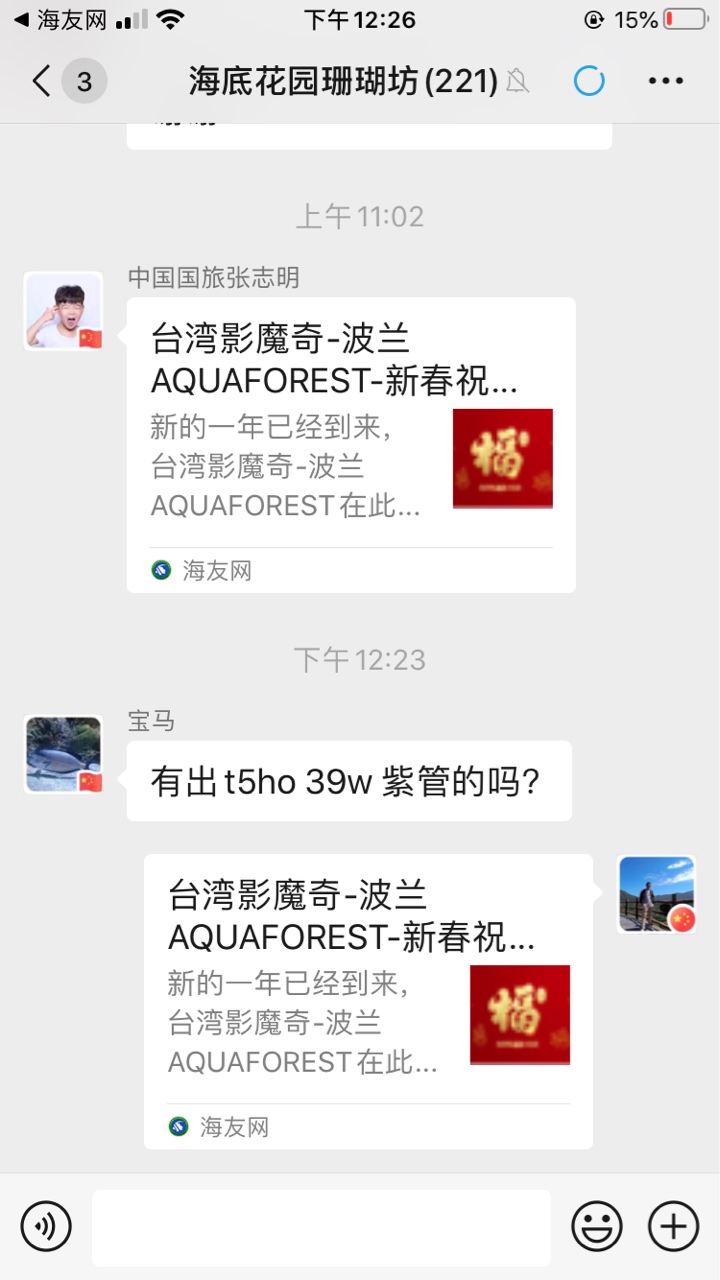Open the plus attachments menu
The height and width of the screenshot is (1280, 720).
[x=673, y=1227]
